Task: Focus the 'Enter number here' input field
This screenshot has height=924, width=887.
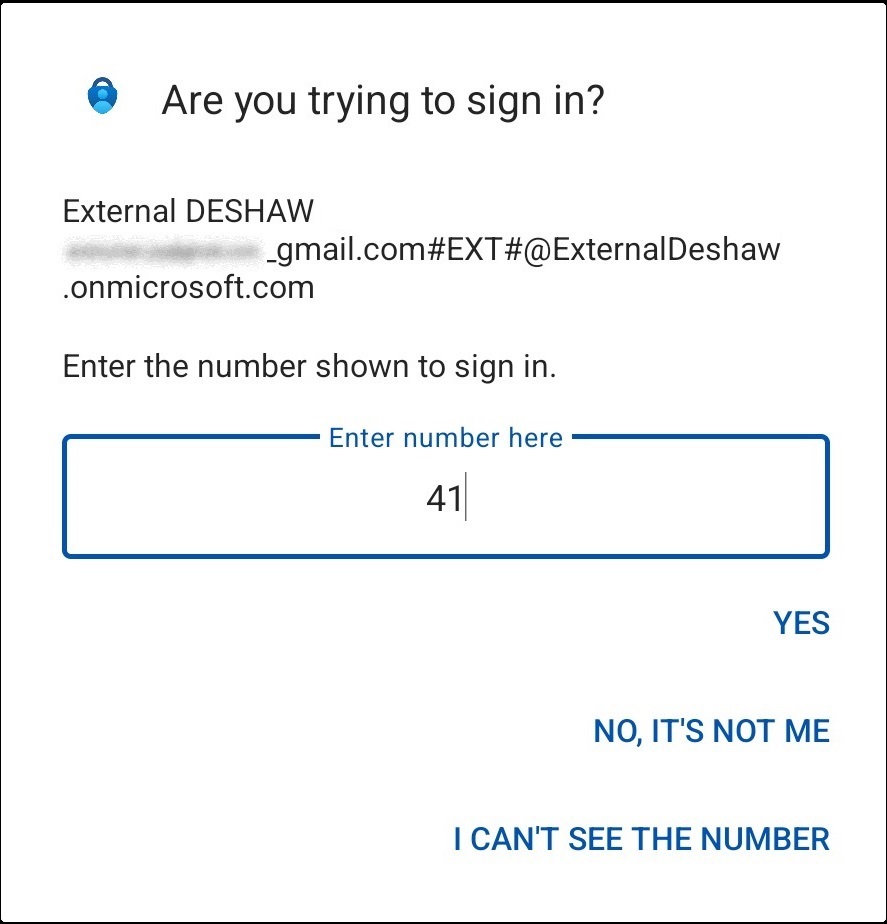Action: (445, 495)
